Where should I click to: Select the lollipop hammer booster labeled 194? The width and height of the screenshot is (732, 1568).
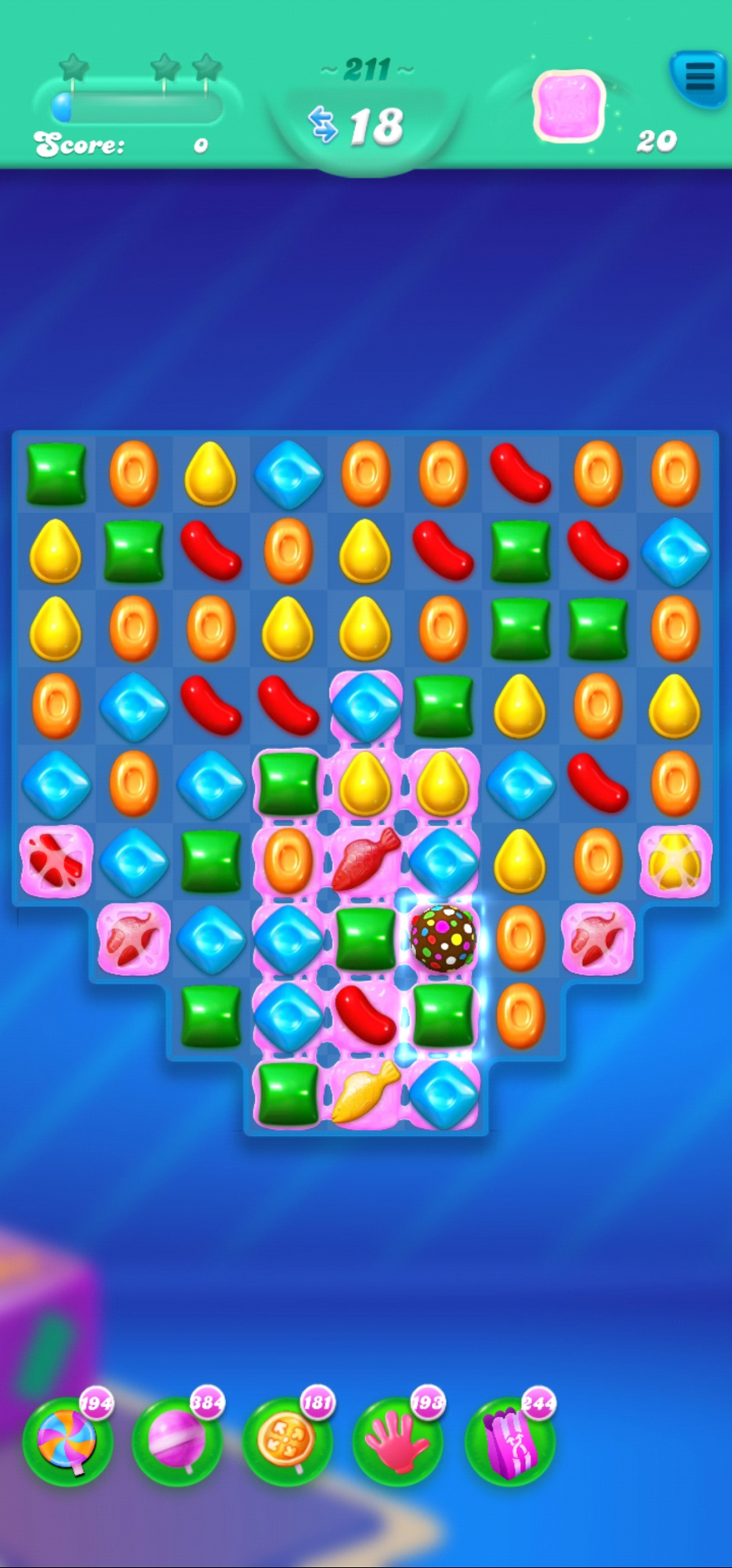67,1441
